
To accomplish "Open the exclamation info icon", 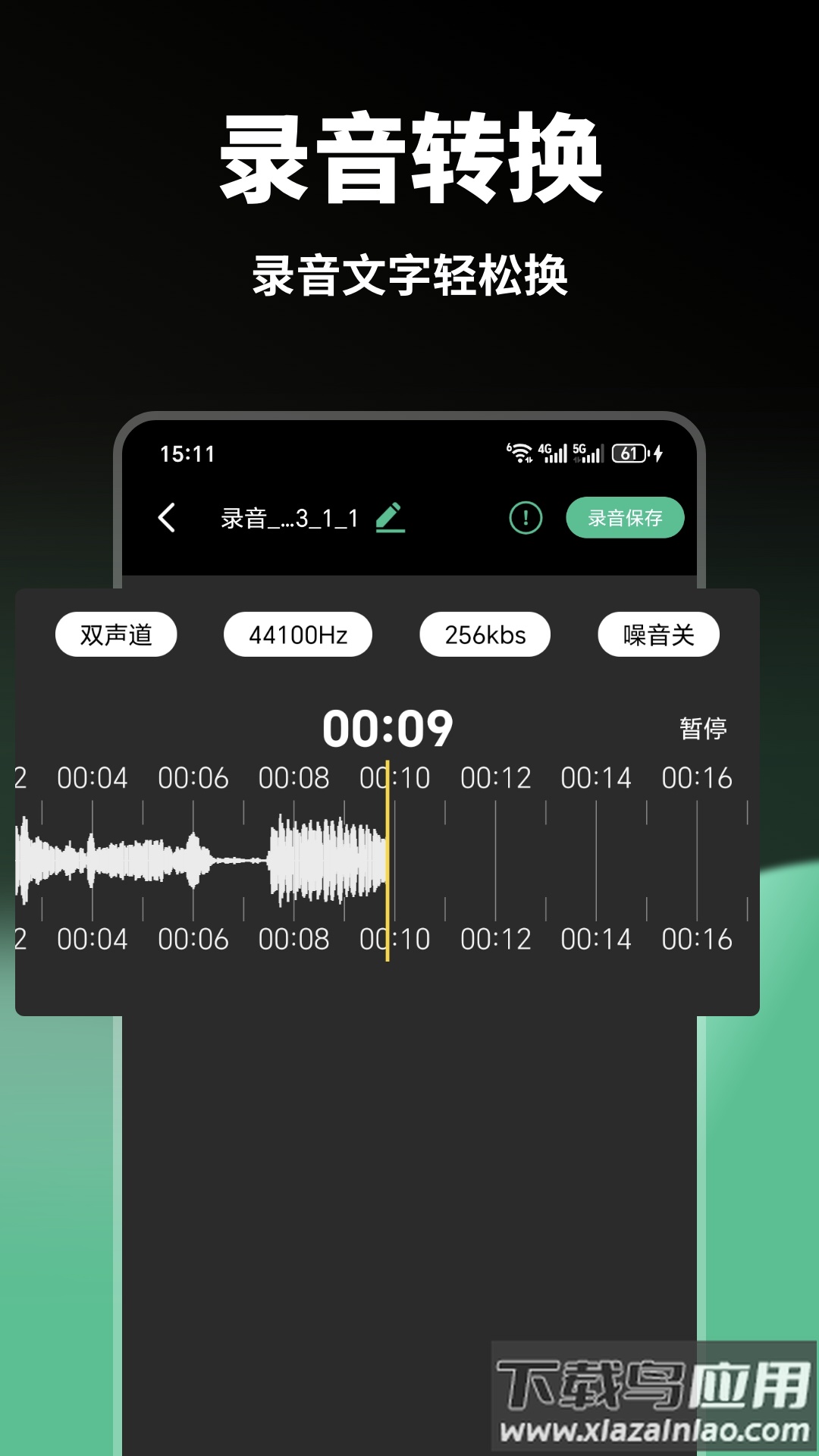I will click(x=526, y=517).
